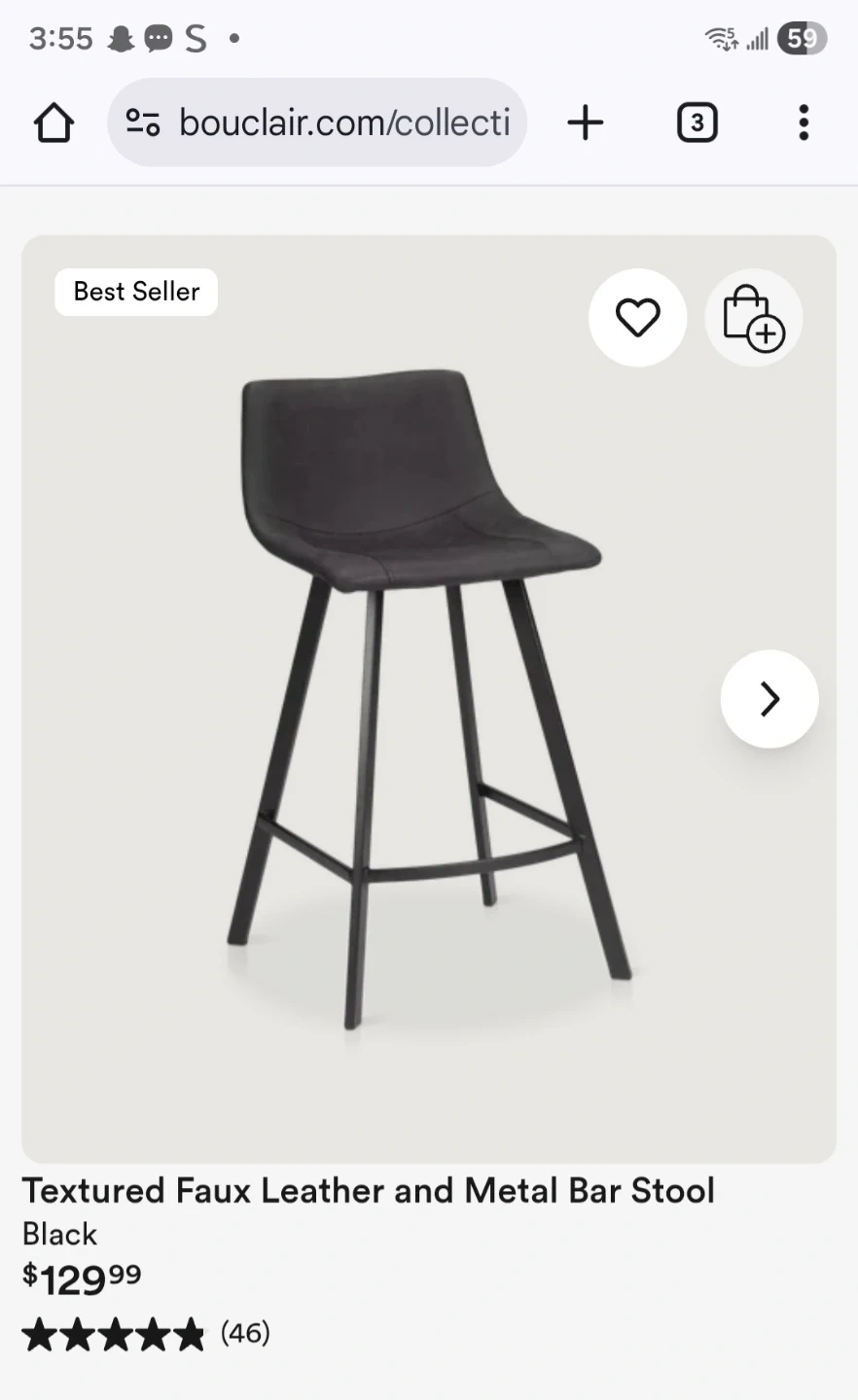Viewport: 858px width, 1400px height.
Task: Show the next product image
Action: 769,699
